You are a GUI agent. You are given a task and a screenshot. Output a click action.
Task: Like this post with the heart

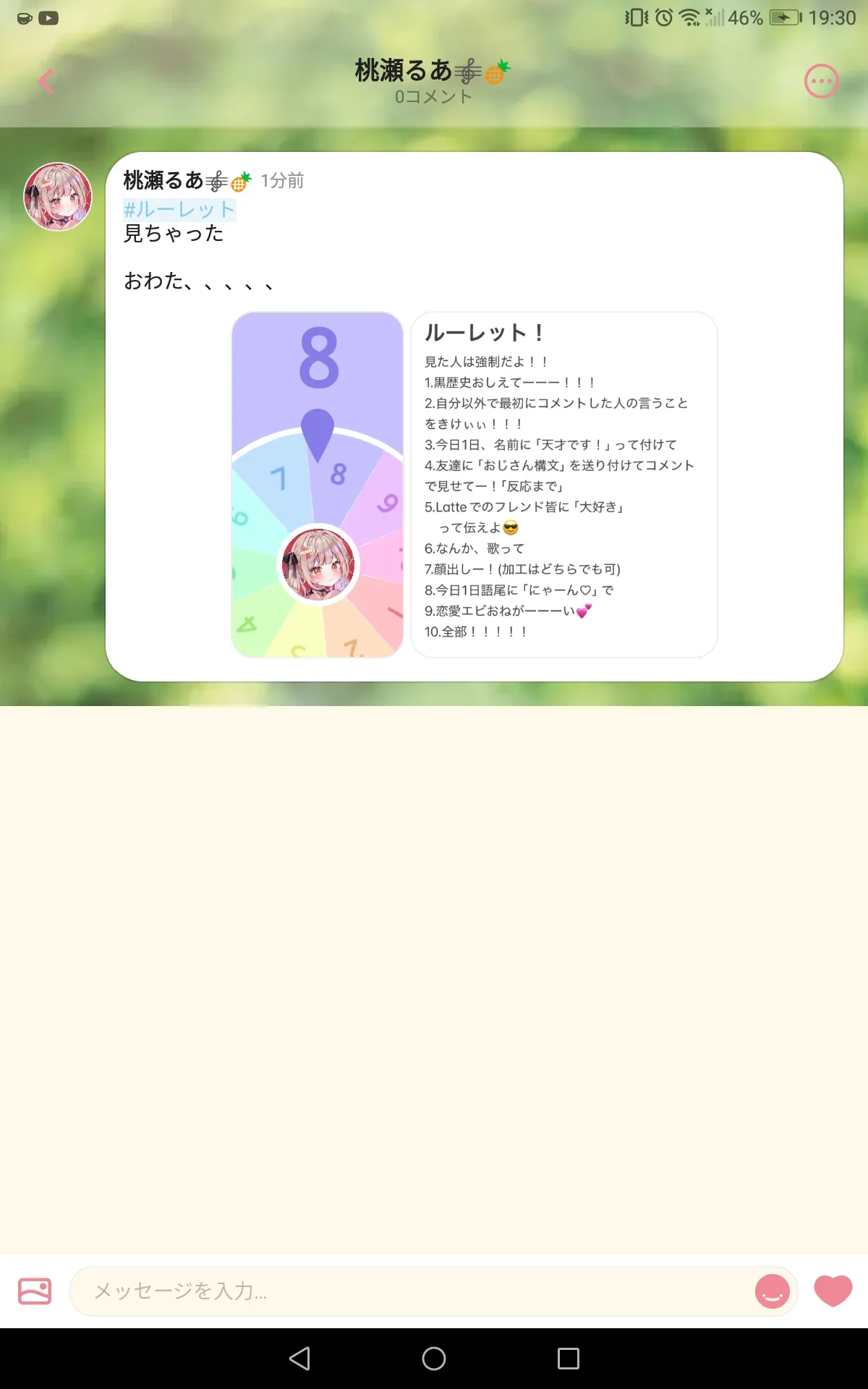(833, 1291)
